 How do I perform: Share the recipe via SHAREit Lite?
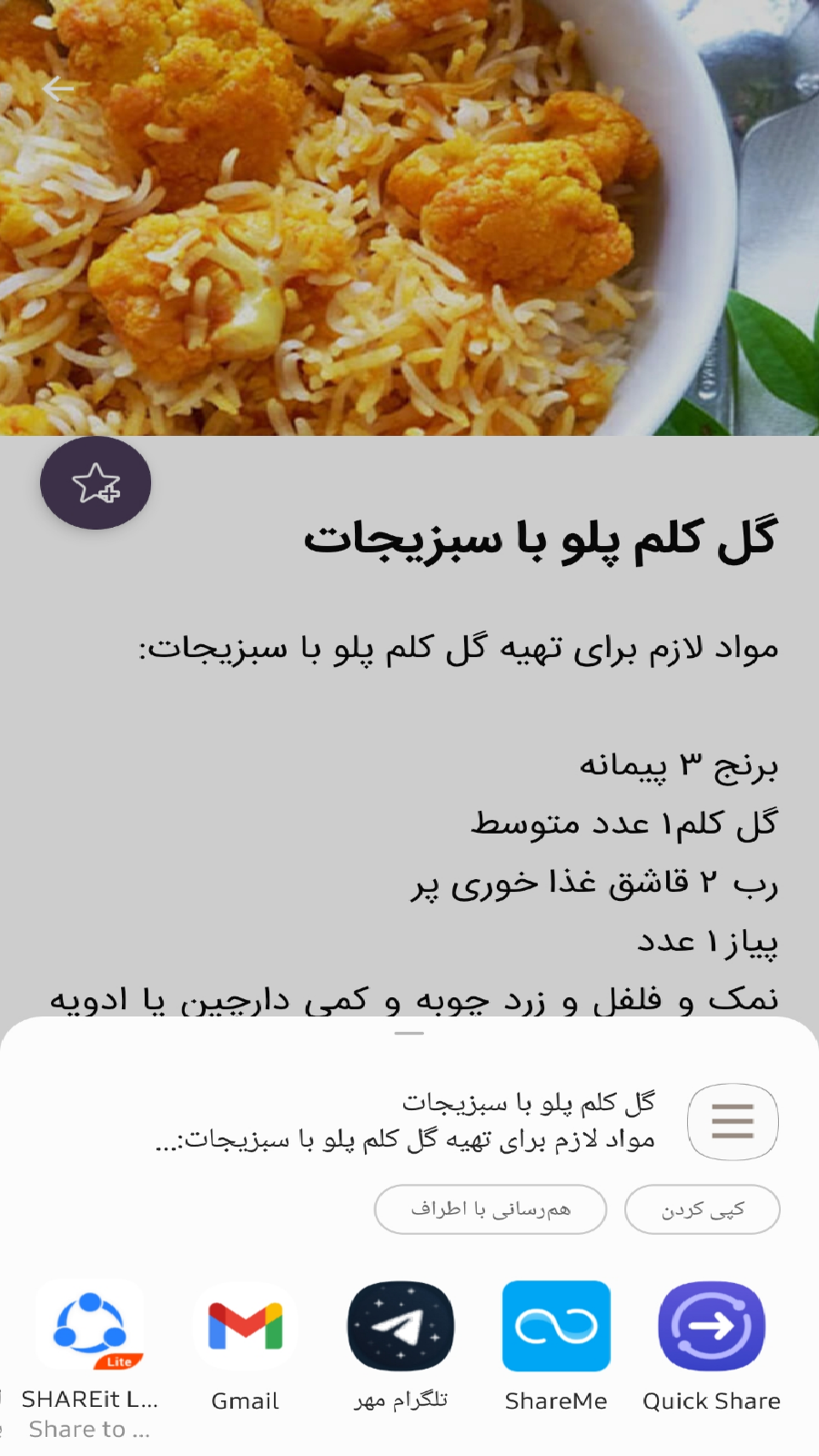[89, 1326]
